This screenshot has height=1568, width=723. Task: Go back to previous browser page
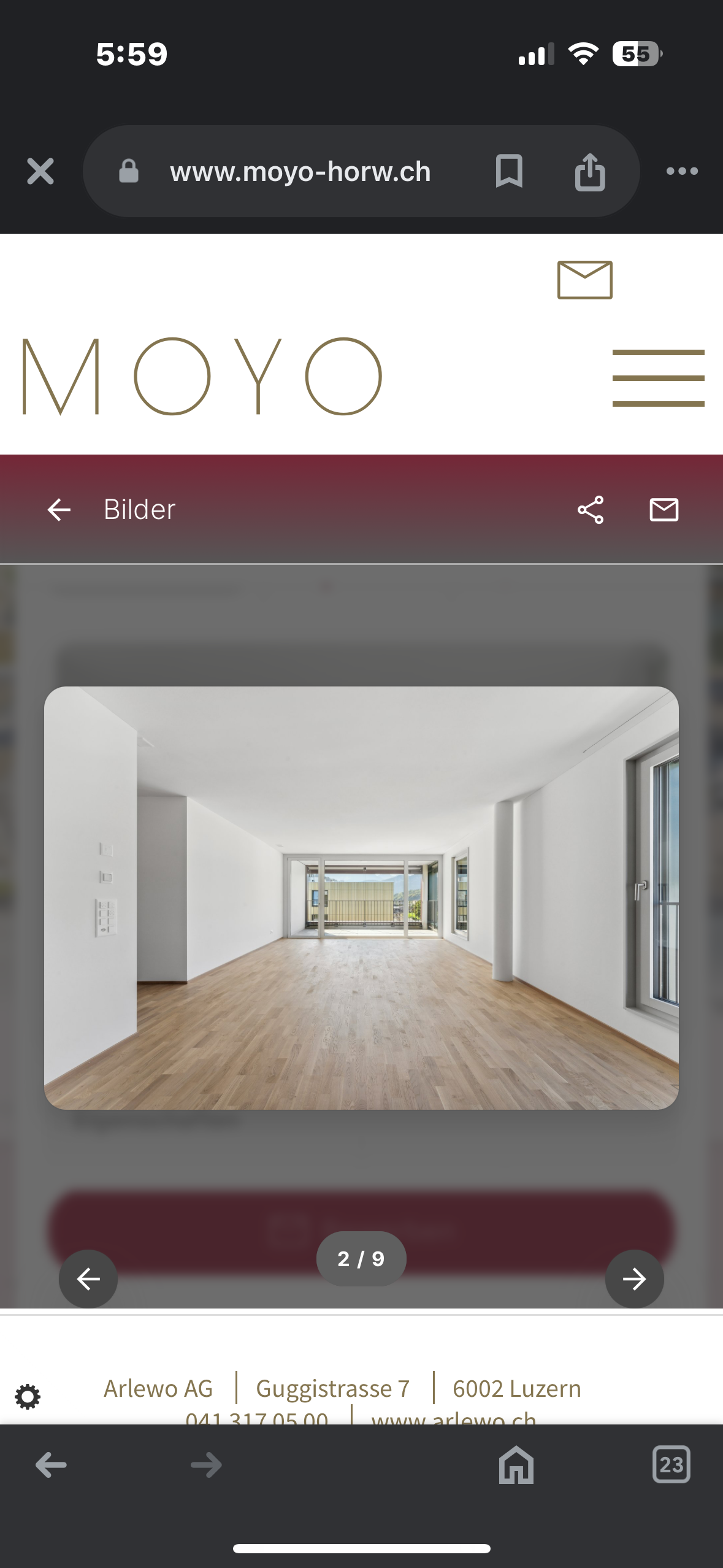[51, 1465]
